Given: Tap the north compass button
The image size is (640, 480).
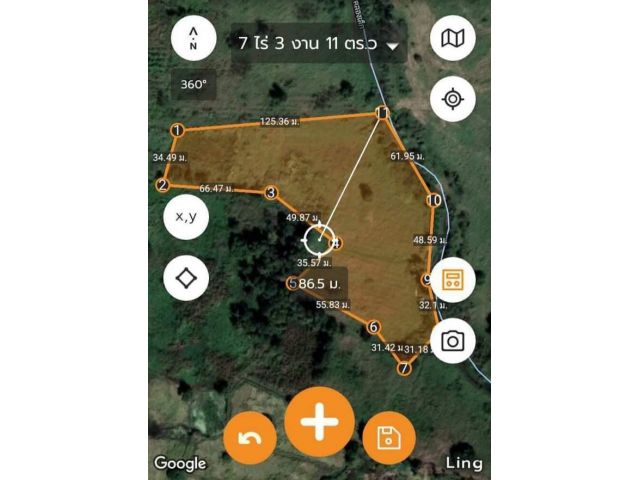Looking at the screenshot, I should 193,39.
